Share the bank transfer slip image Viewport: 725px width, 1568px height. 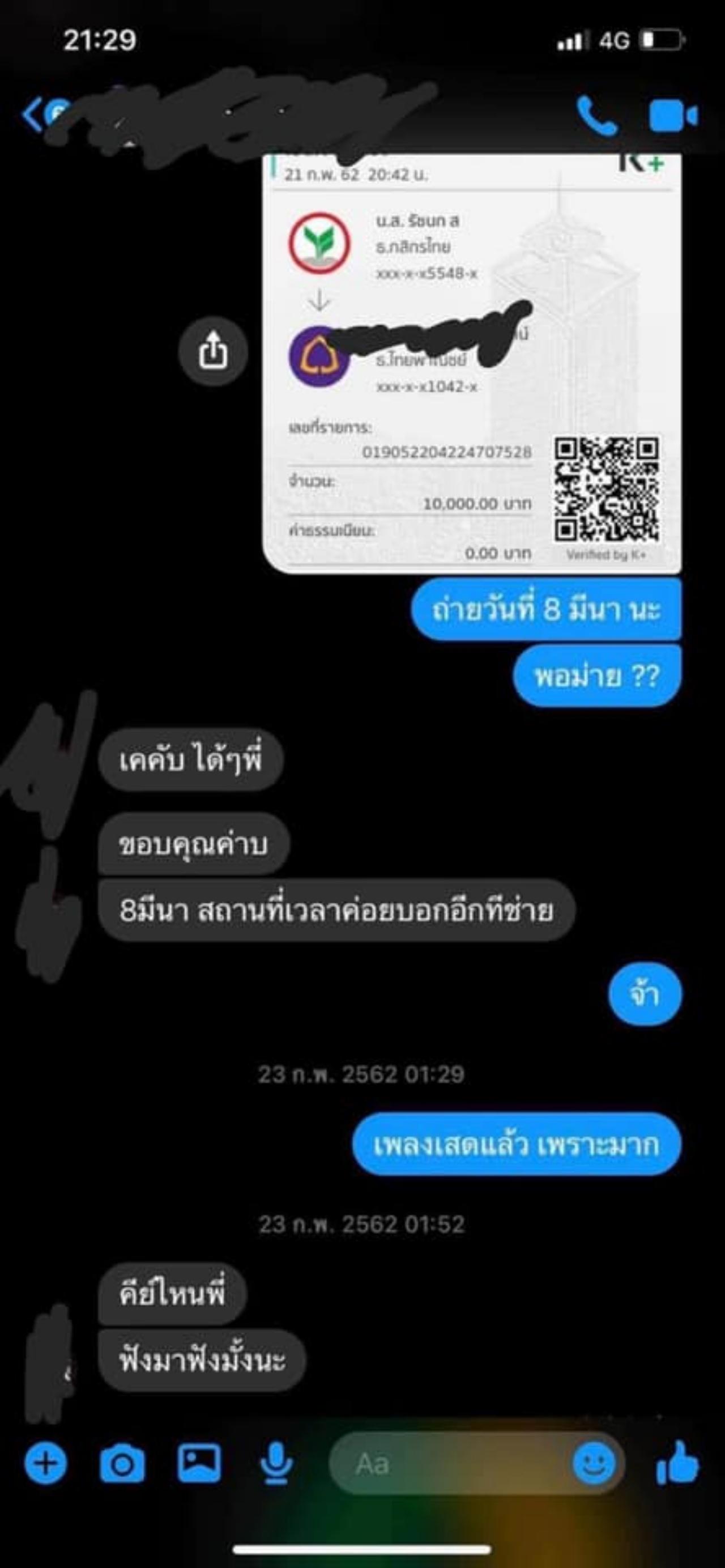pos(212,351)
